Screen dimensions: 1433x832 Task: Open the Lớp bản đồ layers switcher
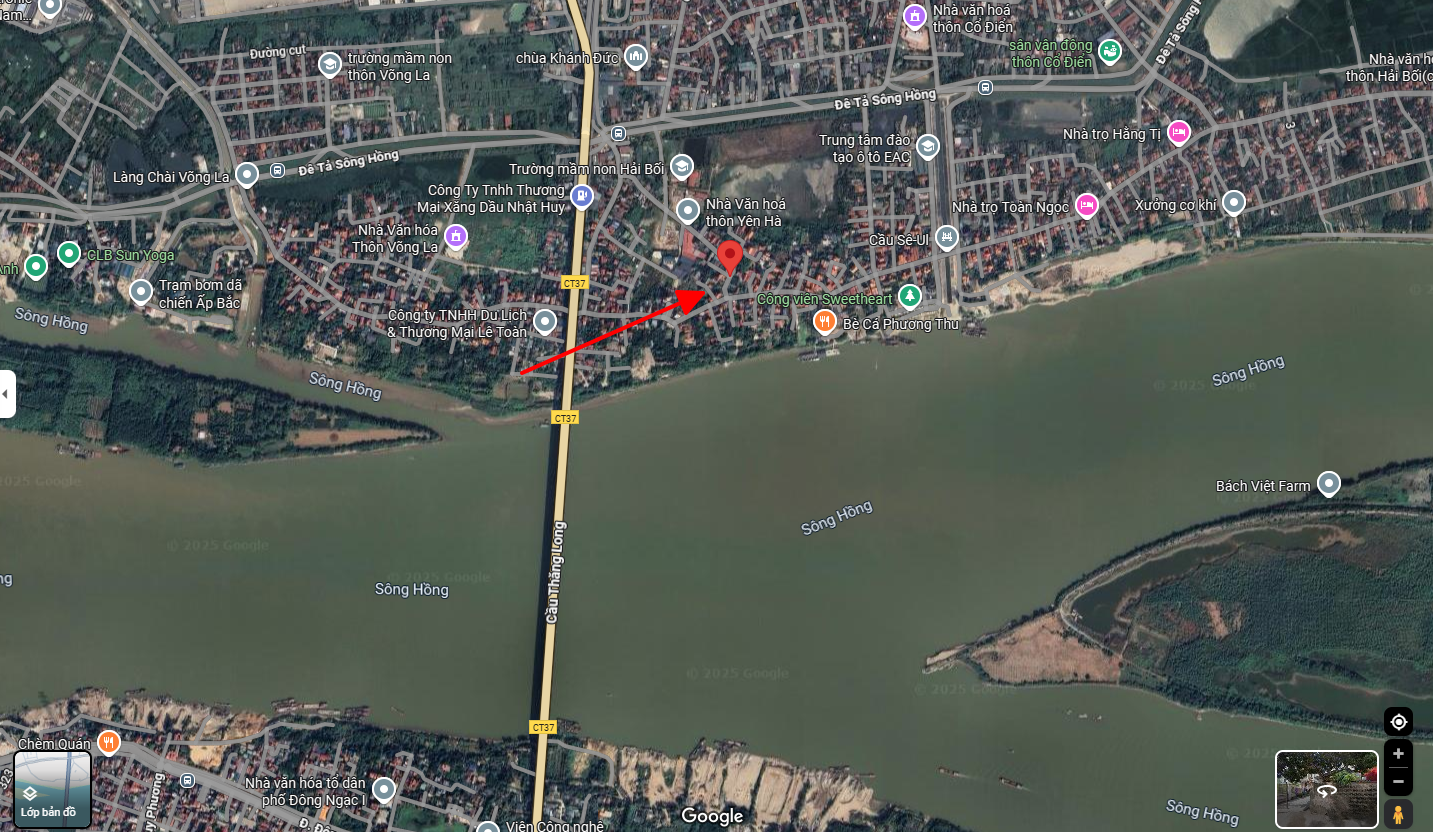52,789
